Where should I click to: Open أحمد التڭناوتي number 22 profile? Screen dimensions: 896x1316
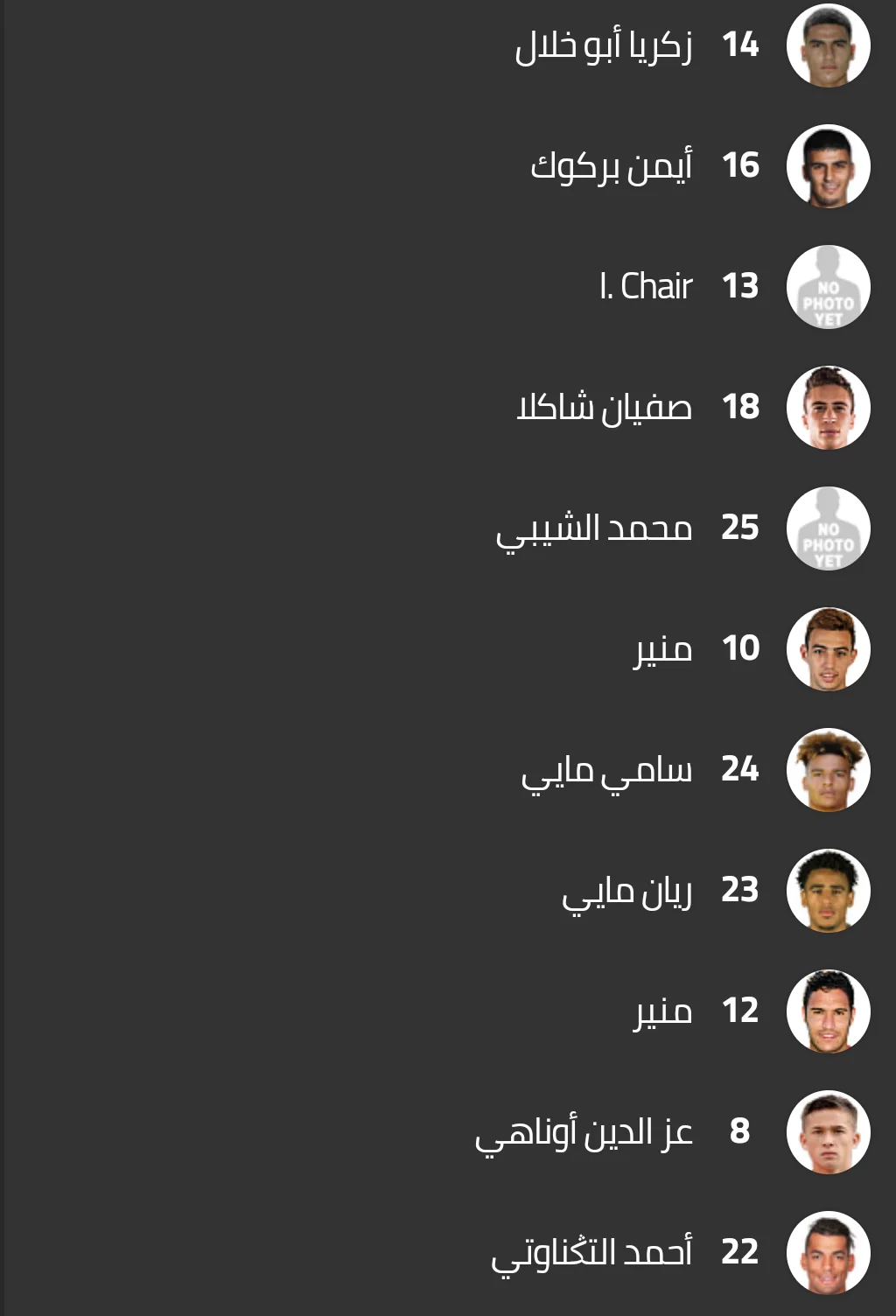[x=591, y=1253]
